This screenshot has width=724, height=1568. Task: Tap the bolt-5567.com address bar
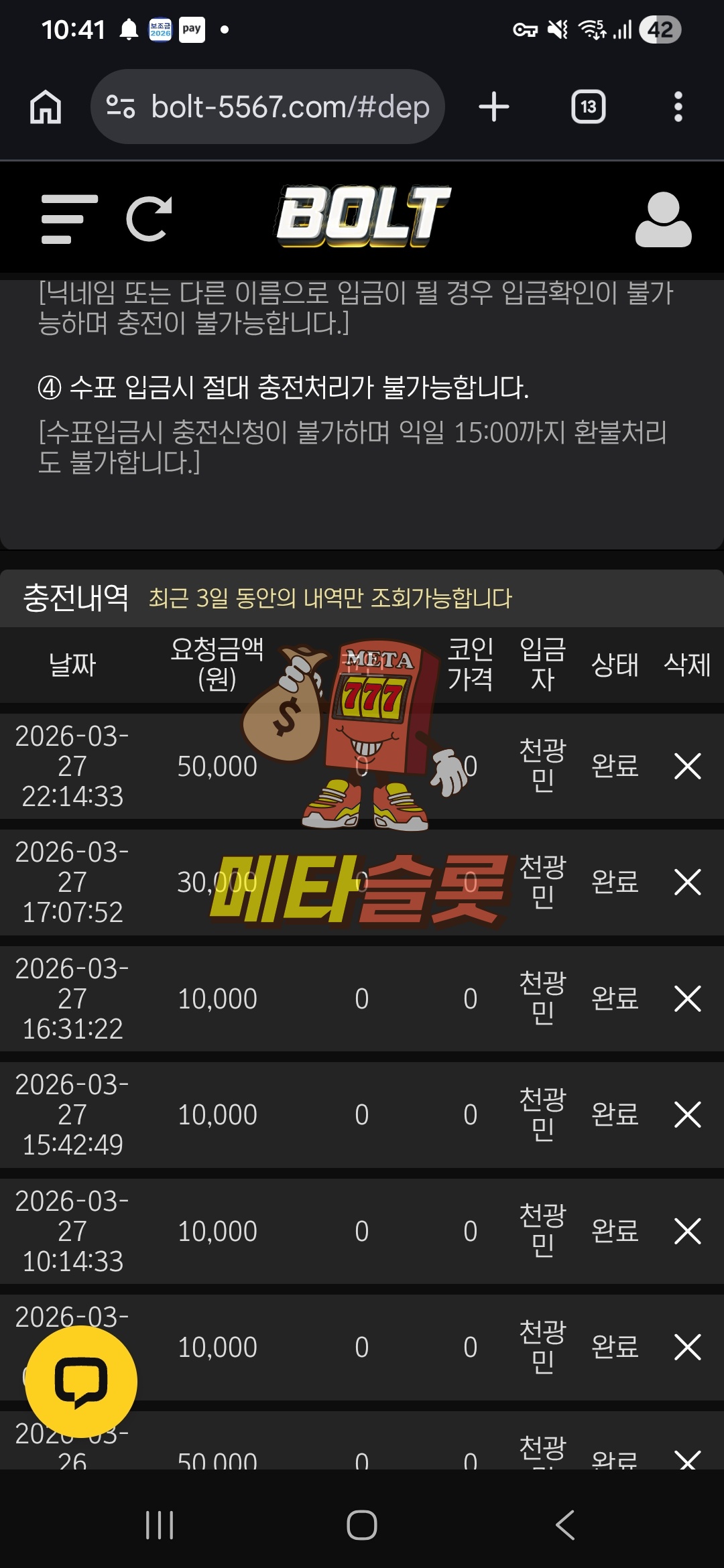pyautogui.click(x=268, y=107)
